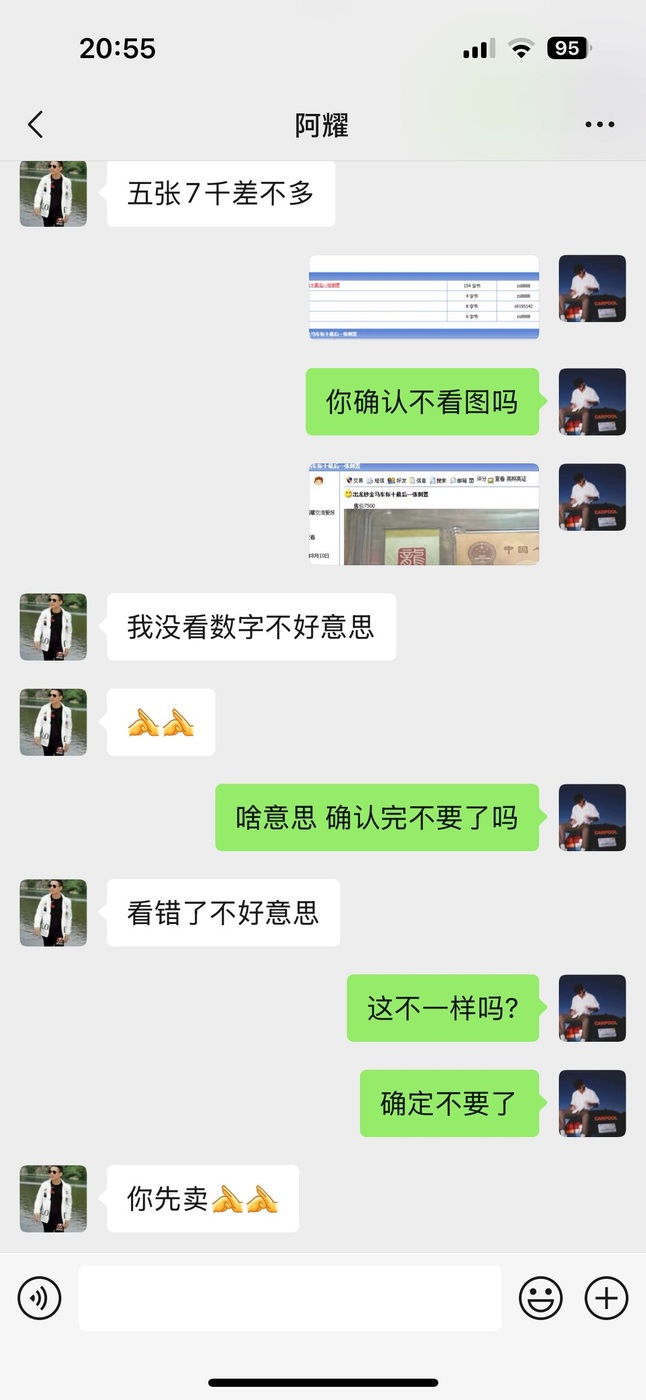Open the emoji sticker panel
646x1400 pixels.
click(540, 1298)
